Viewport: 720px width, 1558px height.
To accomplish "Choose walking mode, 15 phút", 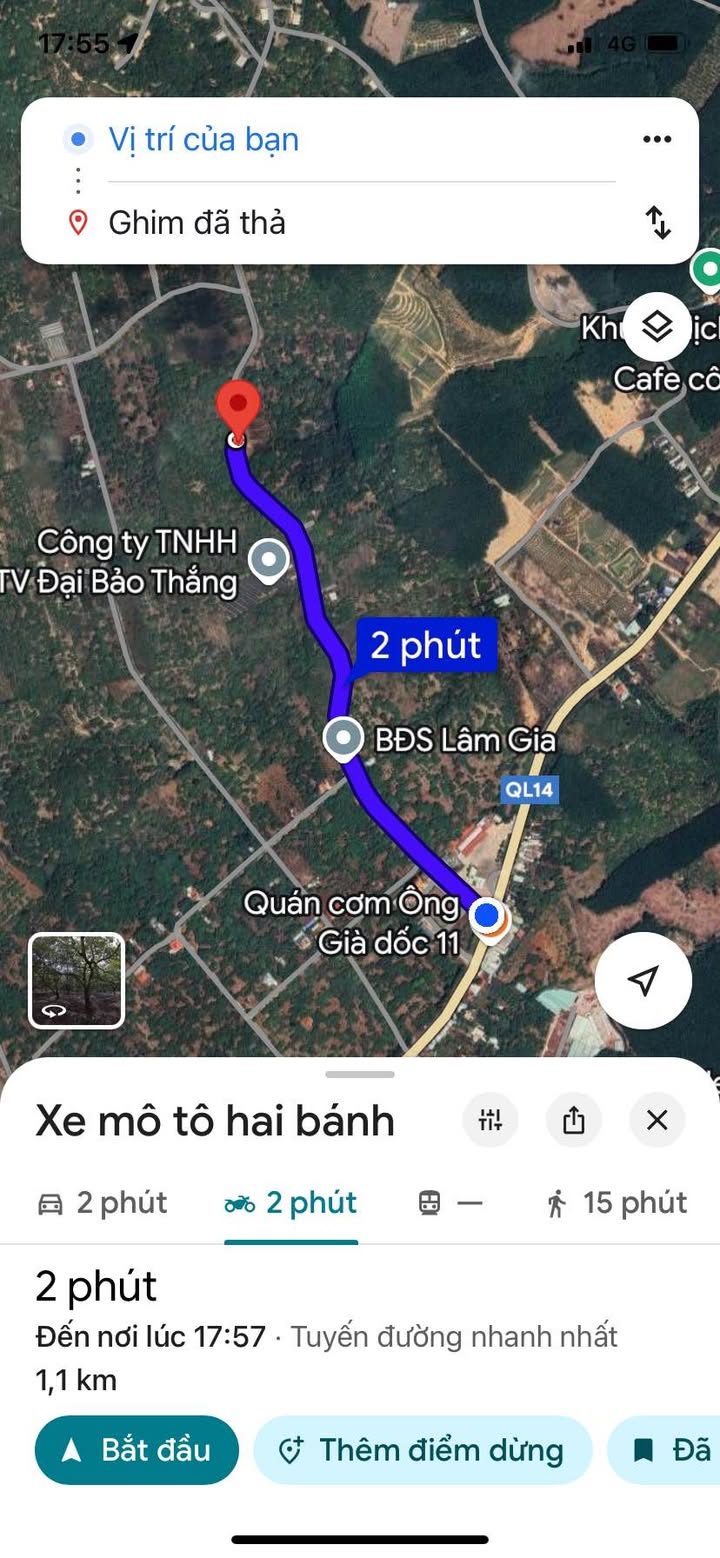I will [617, 1202].
